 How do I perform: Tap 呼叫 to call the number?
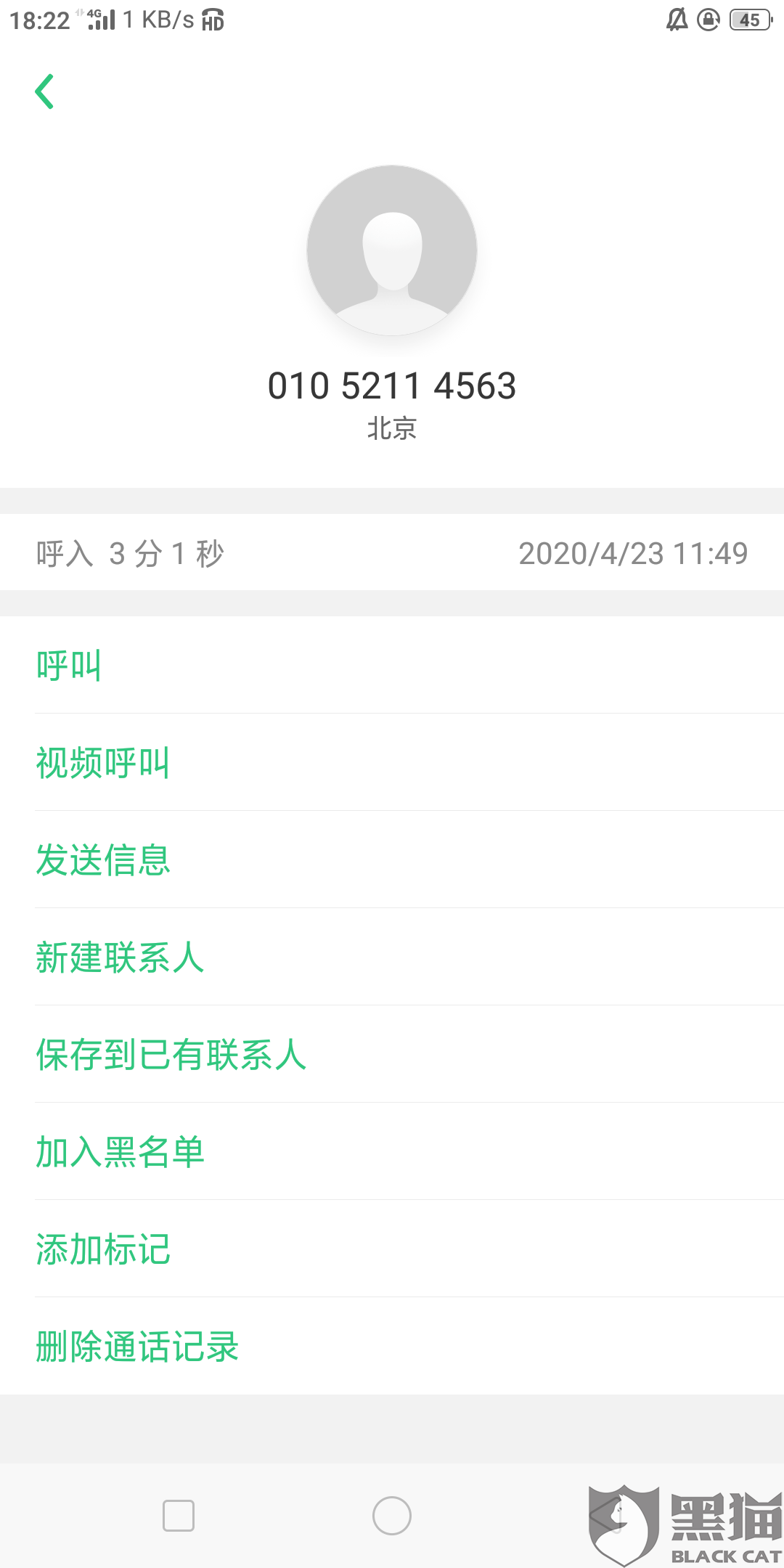coord(392,665)
